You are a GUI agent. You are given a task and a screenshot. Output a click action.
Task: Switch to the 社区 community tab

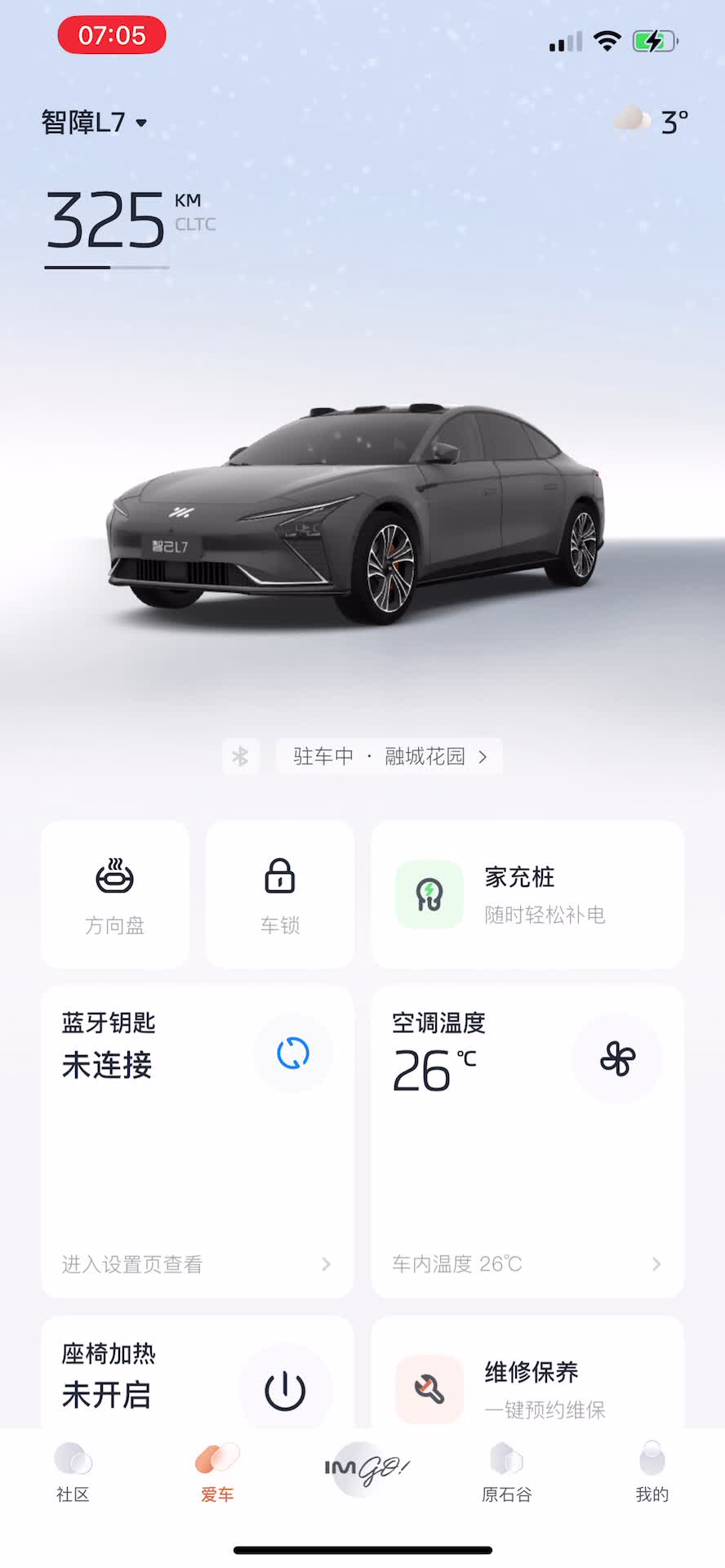pyautogui.click(x=73, y=1473)
